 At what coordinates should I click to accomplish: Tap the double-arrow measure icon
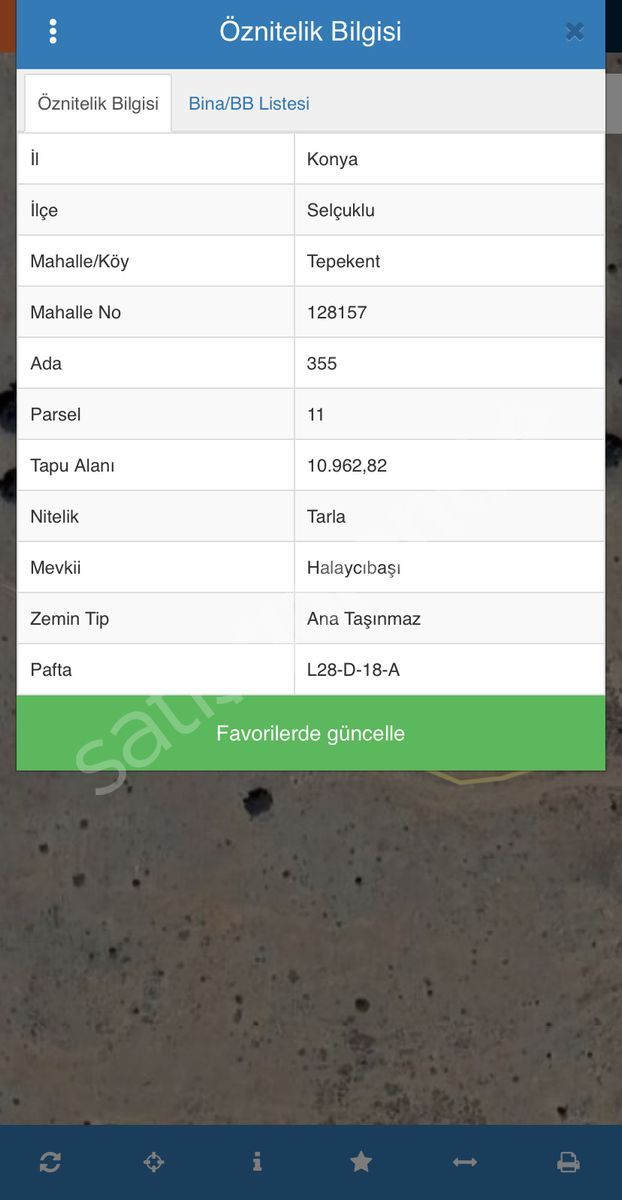[465, 1162]
